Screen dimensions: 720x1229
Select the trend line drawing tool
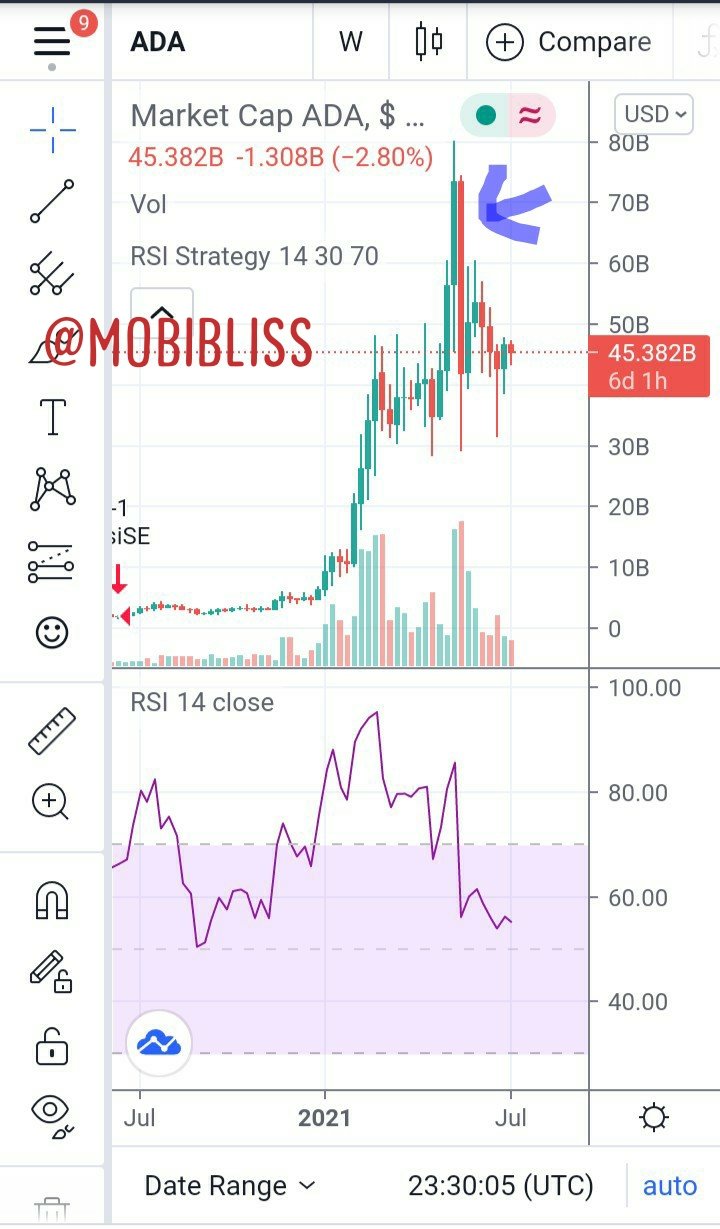(52, 201)
